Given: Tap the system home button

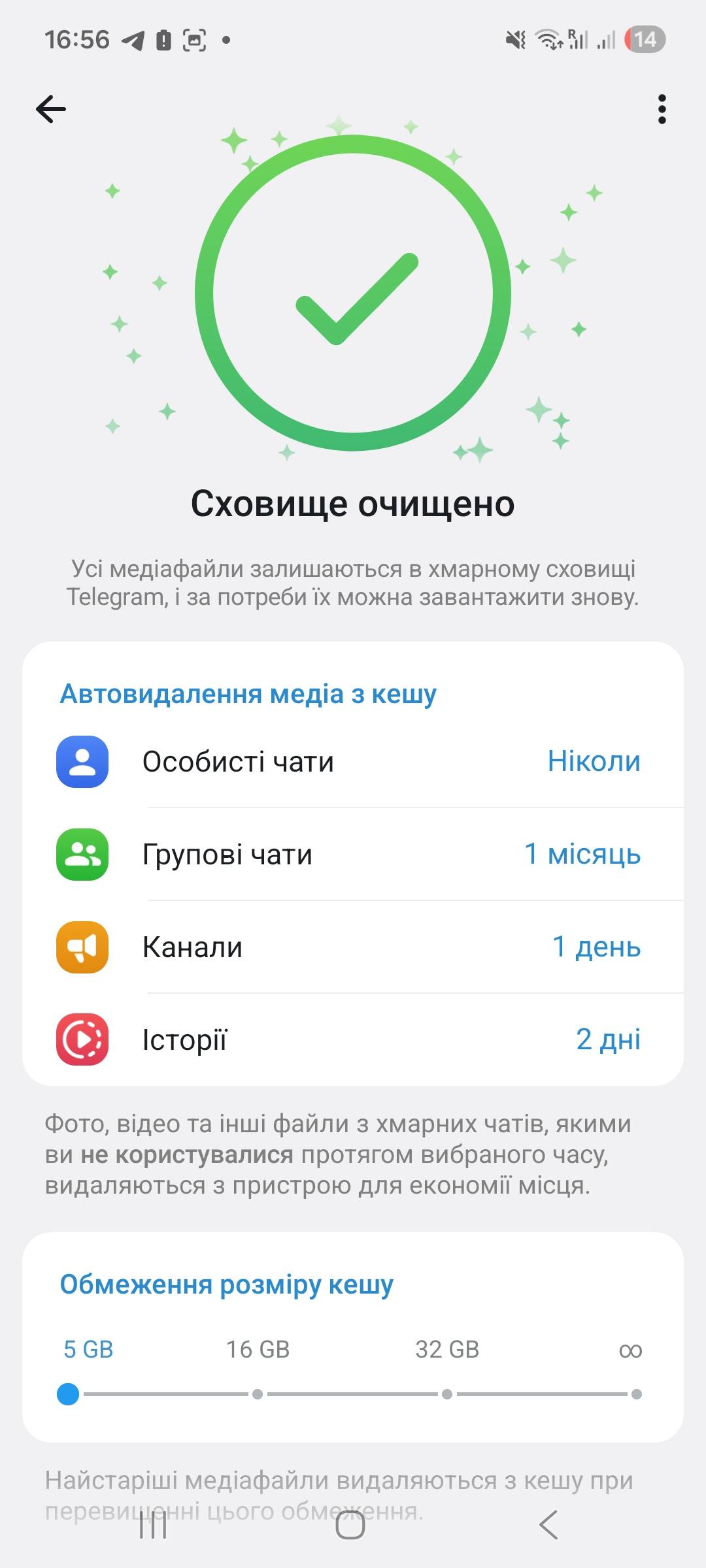Looking at the screenshot, I should 350,1526.
